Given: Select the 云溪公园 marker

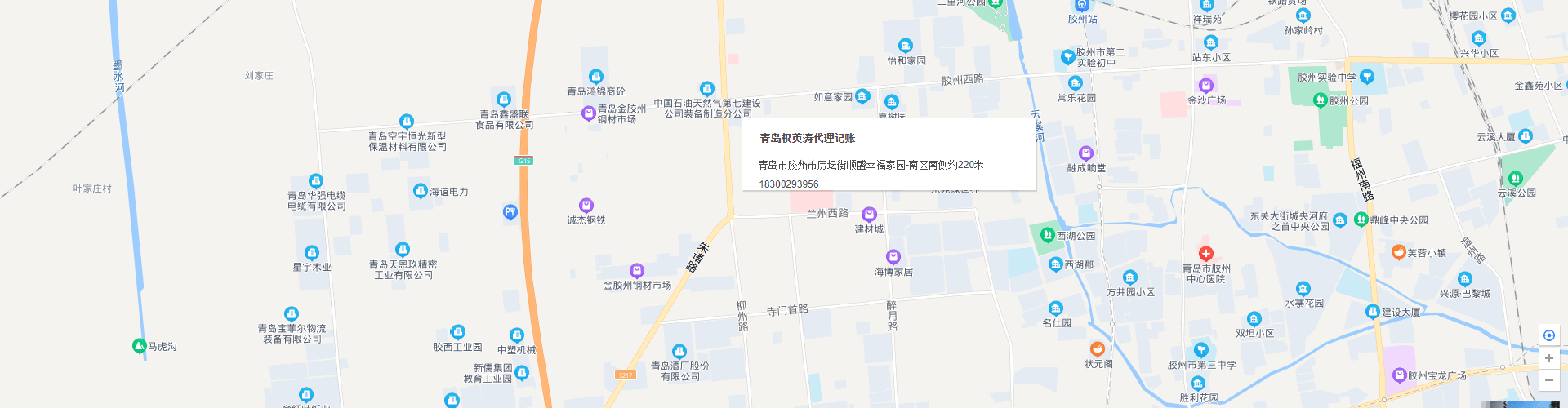Looking at the screenshot, I should coord(1516,179).
